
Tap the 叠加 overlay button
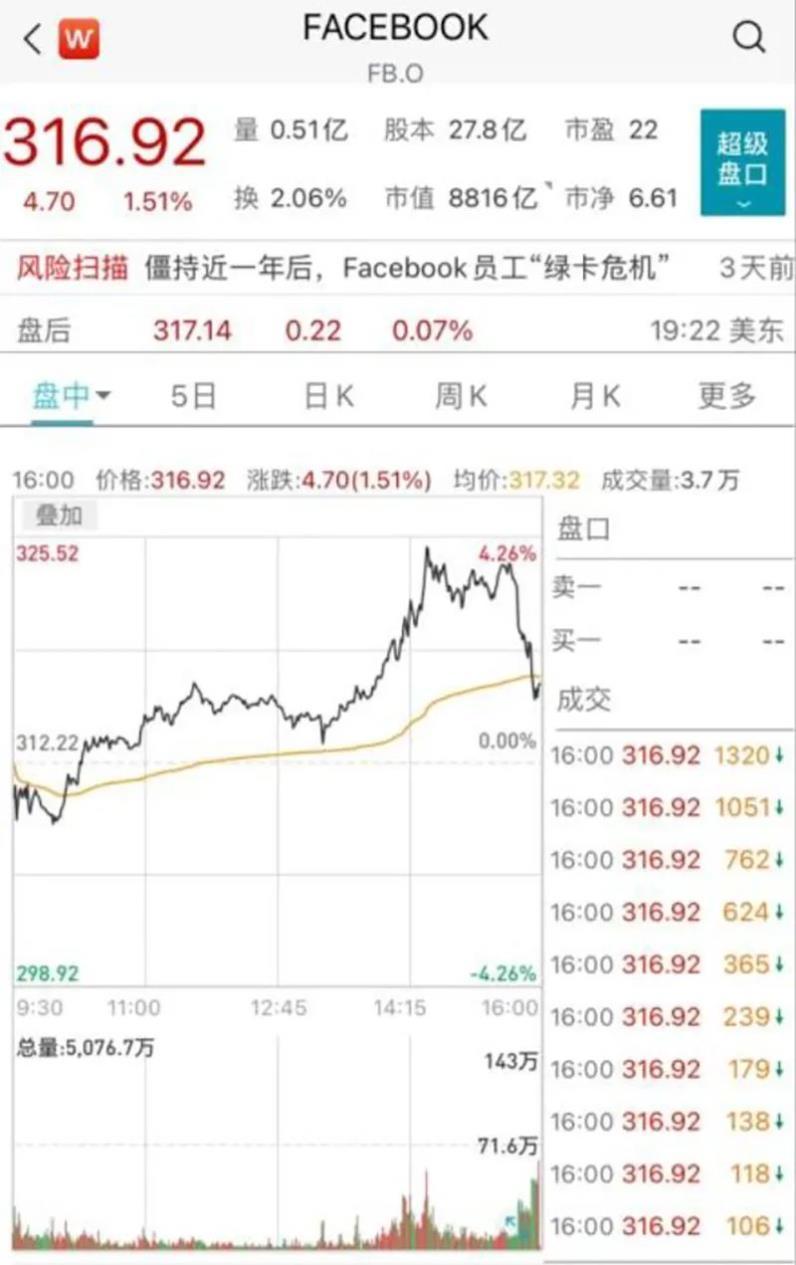click(59, 516)
